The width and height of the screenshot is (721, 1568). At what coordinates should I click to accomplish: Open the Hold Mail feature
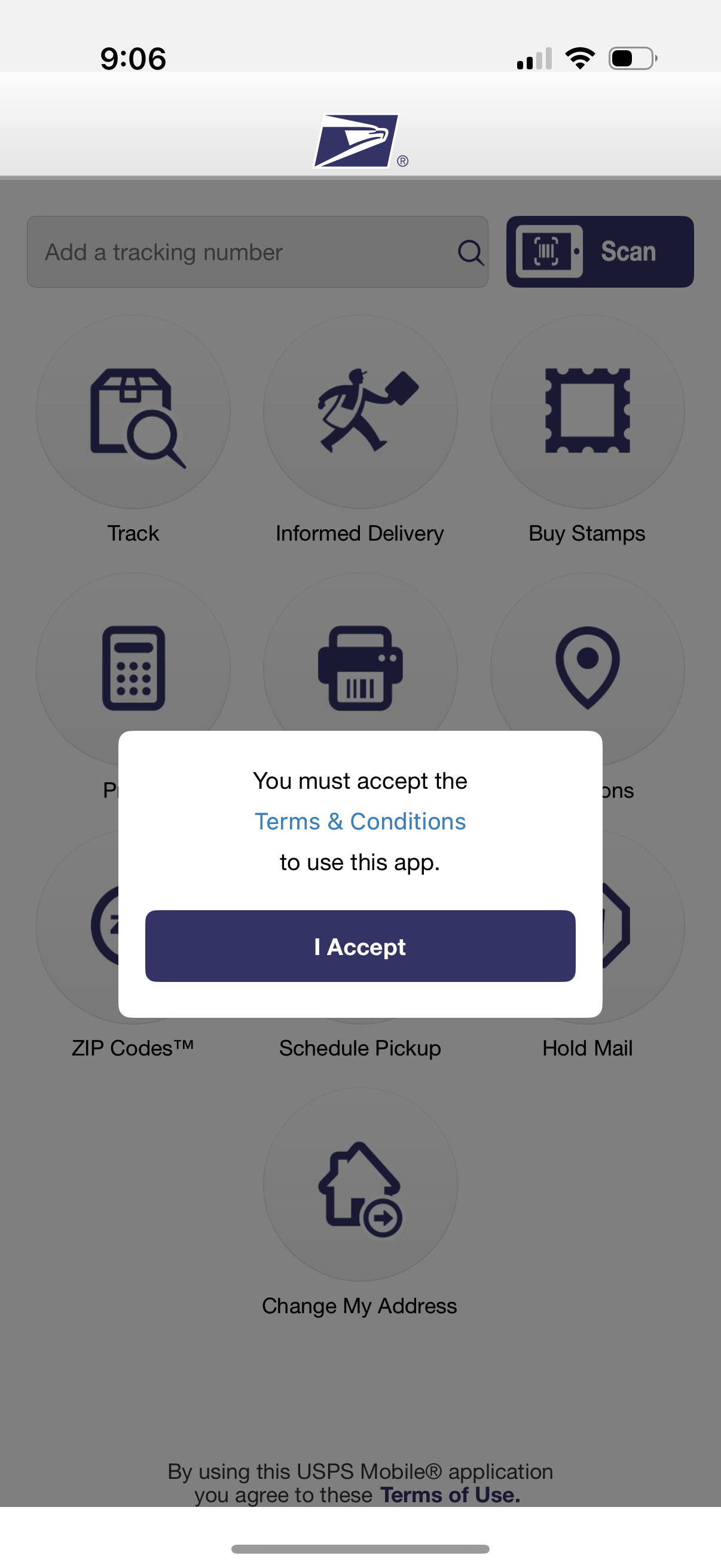click(587, 1048)
